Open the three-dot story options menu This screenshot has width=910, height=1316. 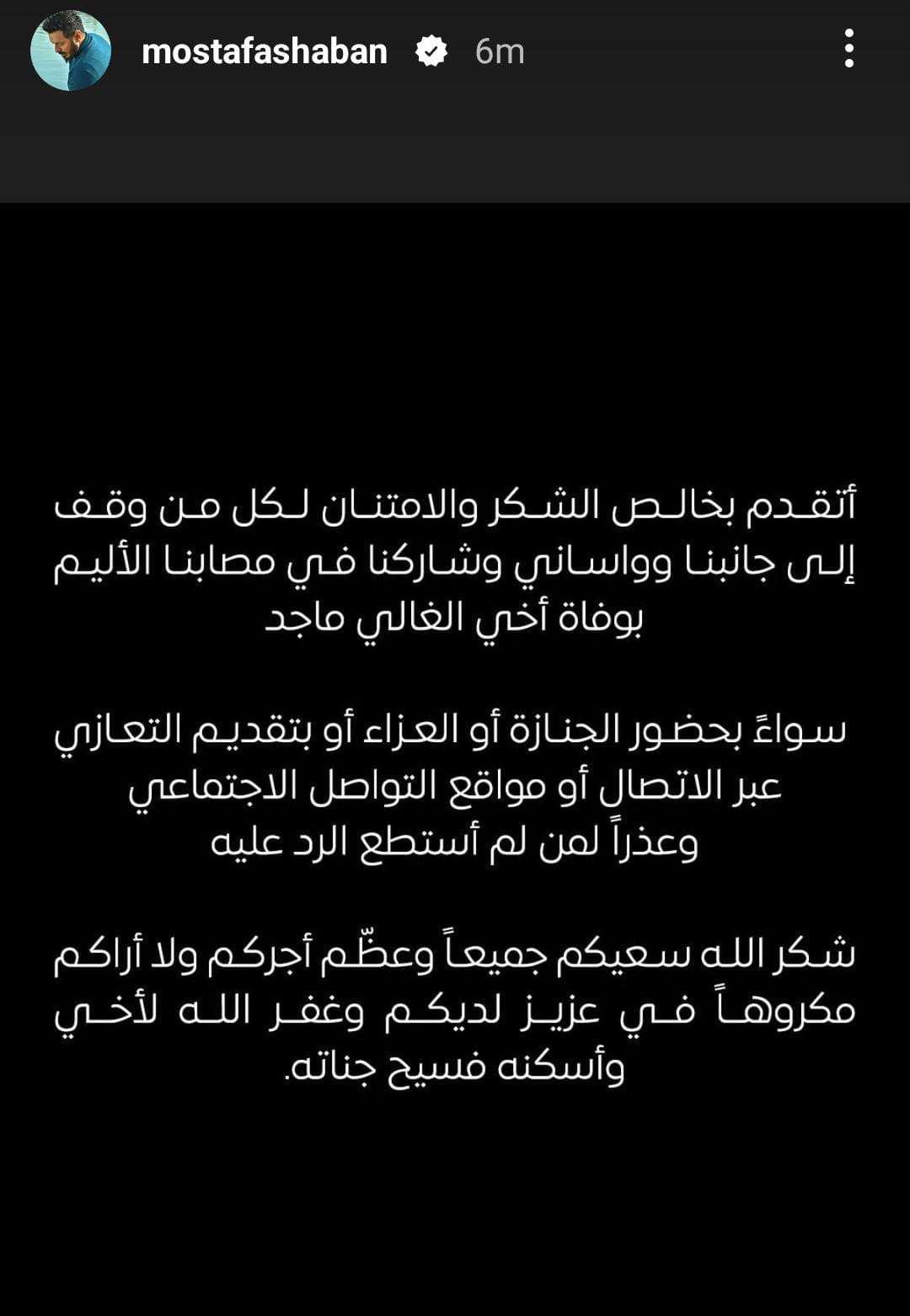click(848, 49)
